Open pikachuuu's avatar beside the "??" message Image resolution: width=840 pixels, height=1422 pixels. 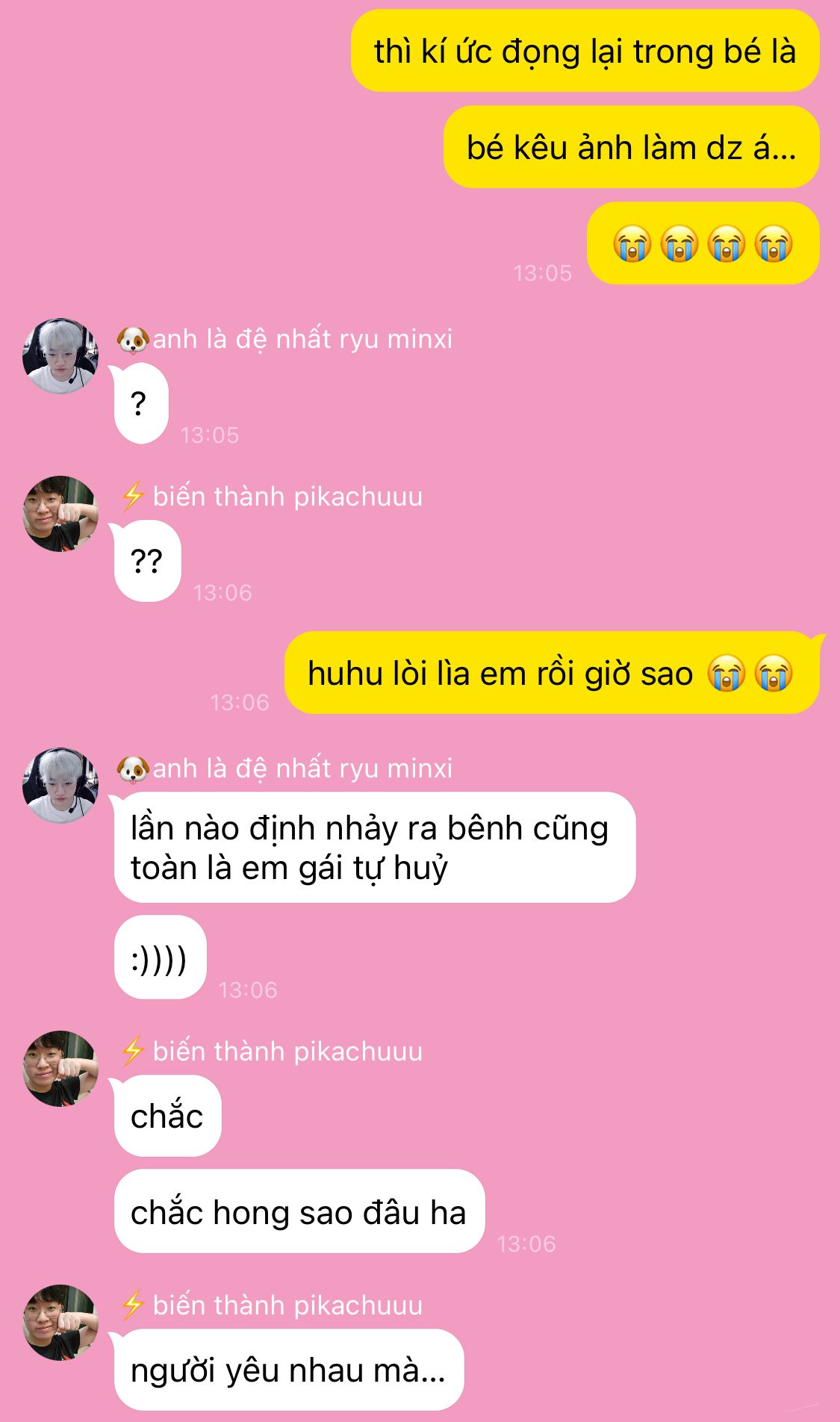[x=60, y=514]
